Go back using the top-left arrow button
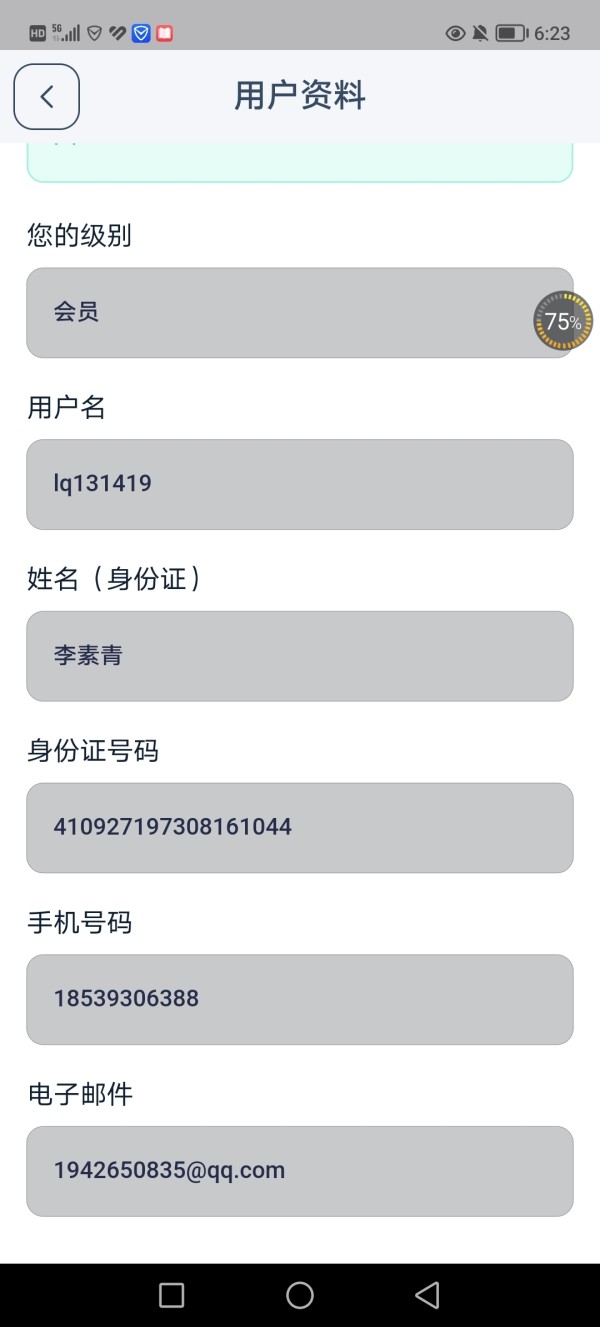This screenshot has height=1327, width=600. [46, 96]
